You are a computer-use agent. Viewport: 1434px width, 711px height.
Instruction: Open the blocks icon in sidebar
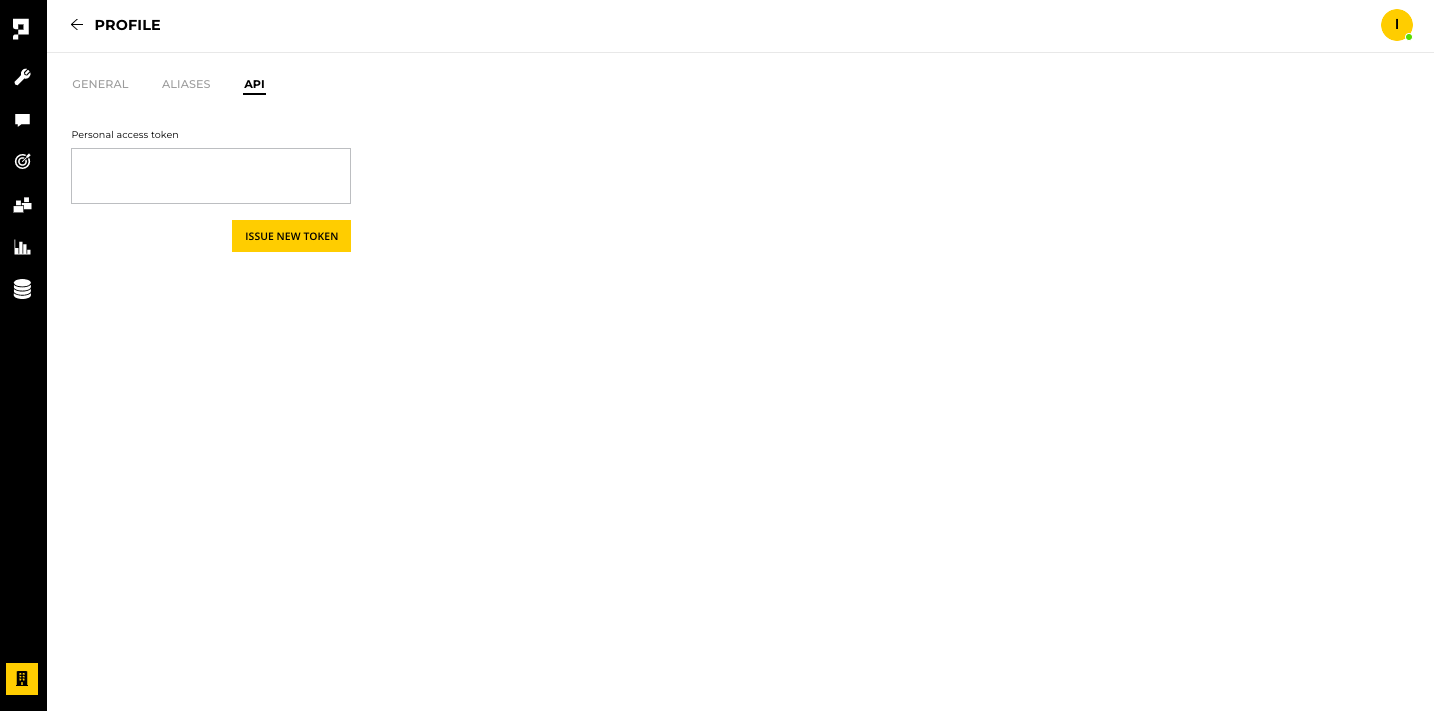tap(22, 204)
